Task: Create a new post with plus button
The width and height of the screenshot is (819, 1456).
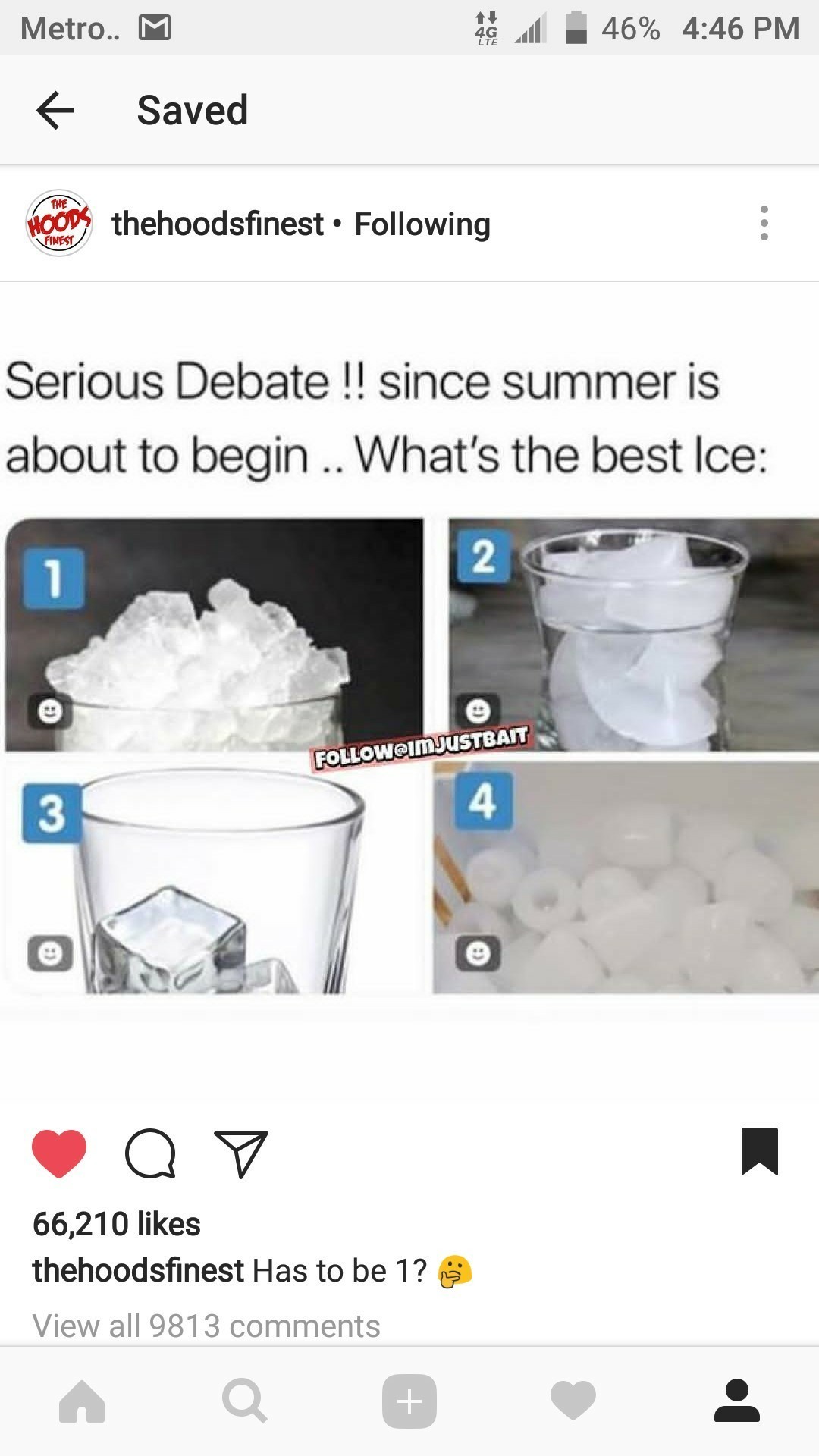Action: (x=409, y=1401)
